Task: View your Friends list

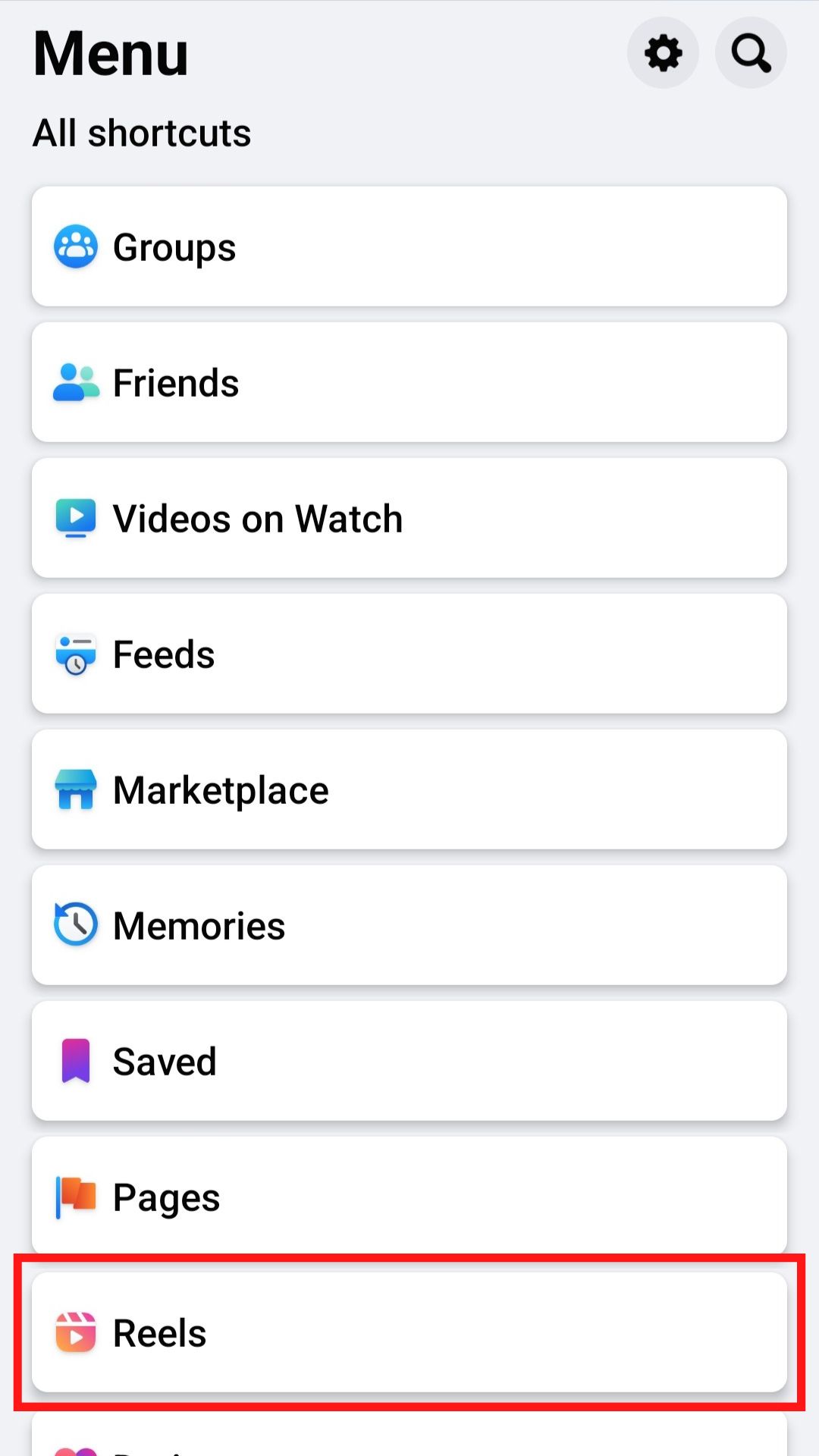Action: click(x=409, y=382)
